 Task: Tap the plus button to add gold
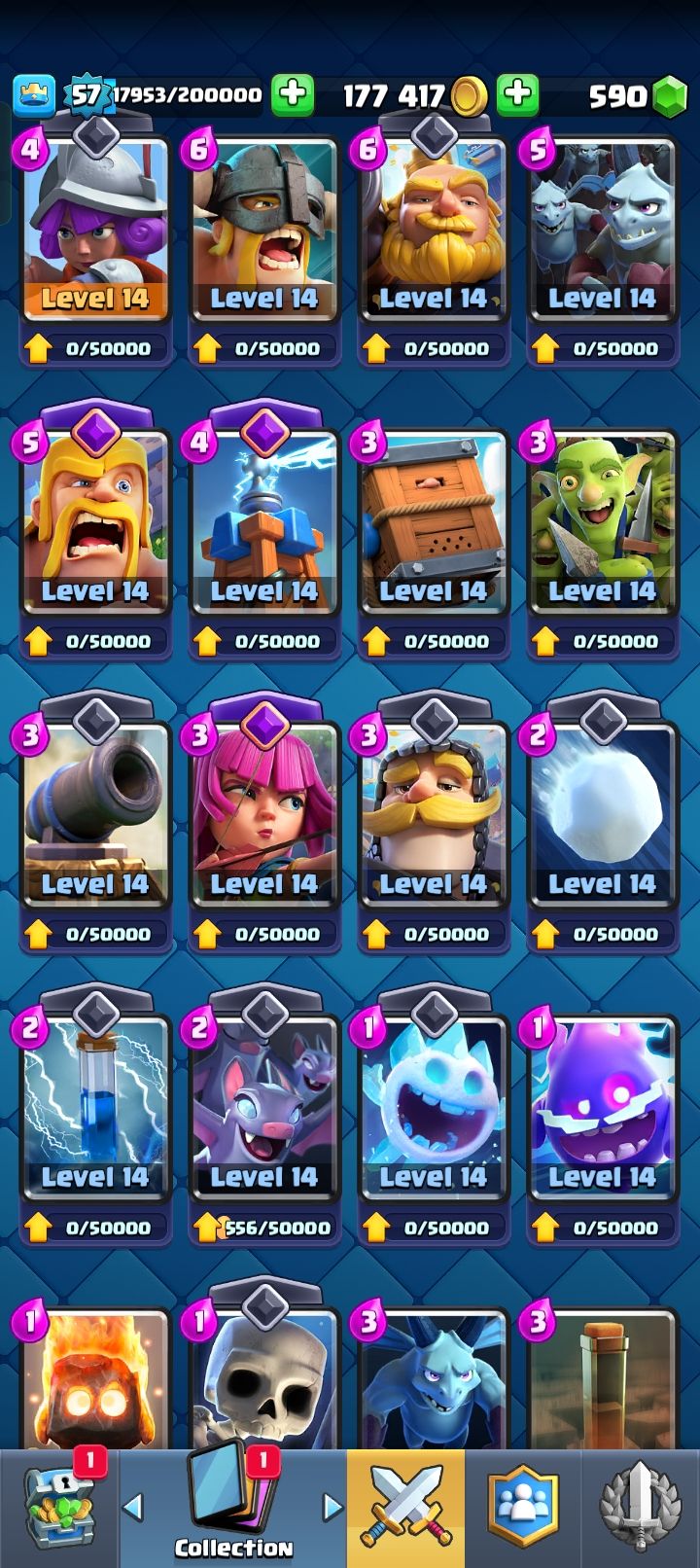[517, 94]
